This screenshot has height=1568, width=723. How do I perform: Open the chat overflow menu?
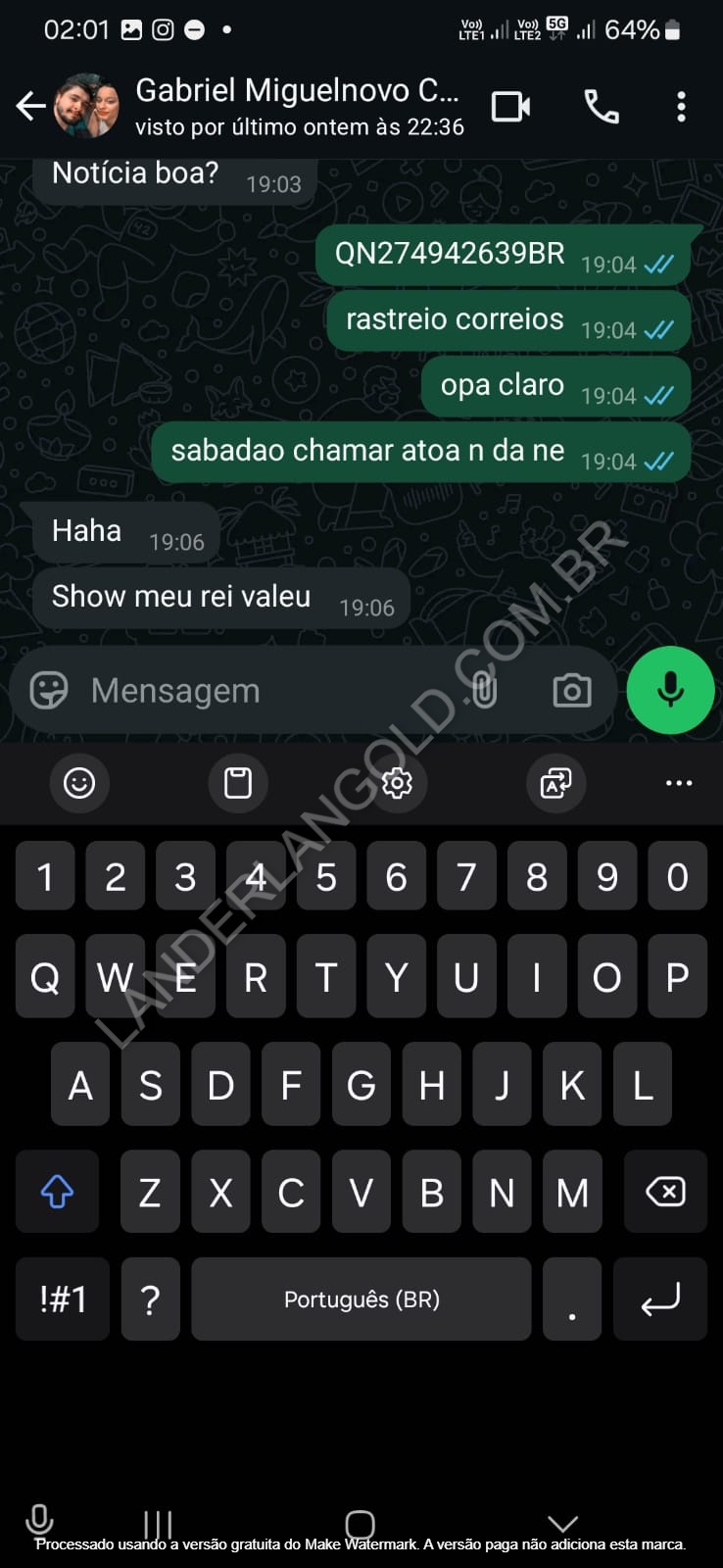681,106
